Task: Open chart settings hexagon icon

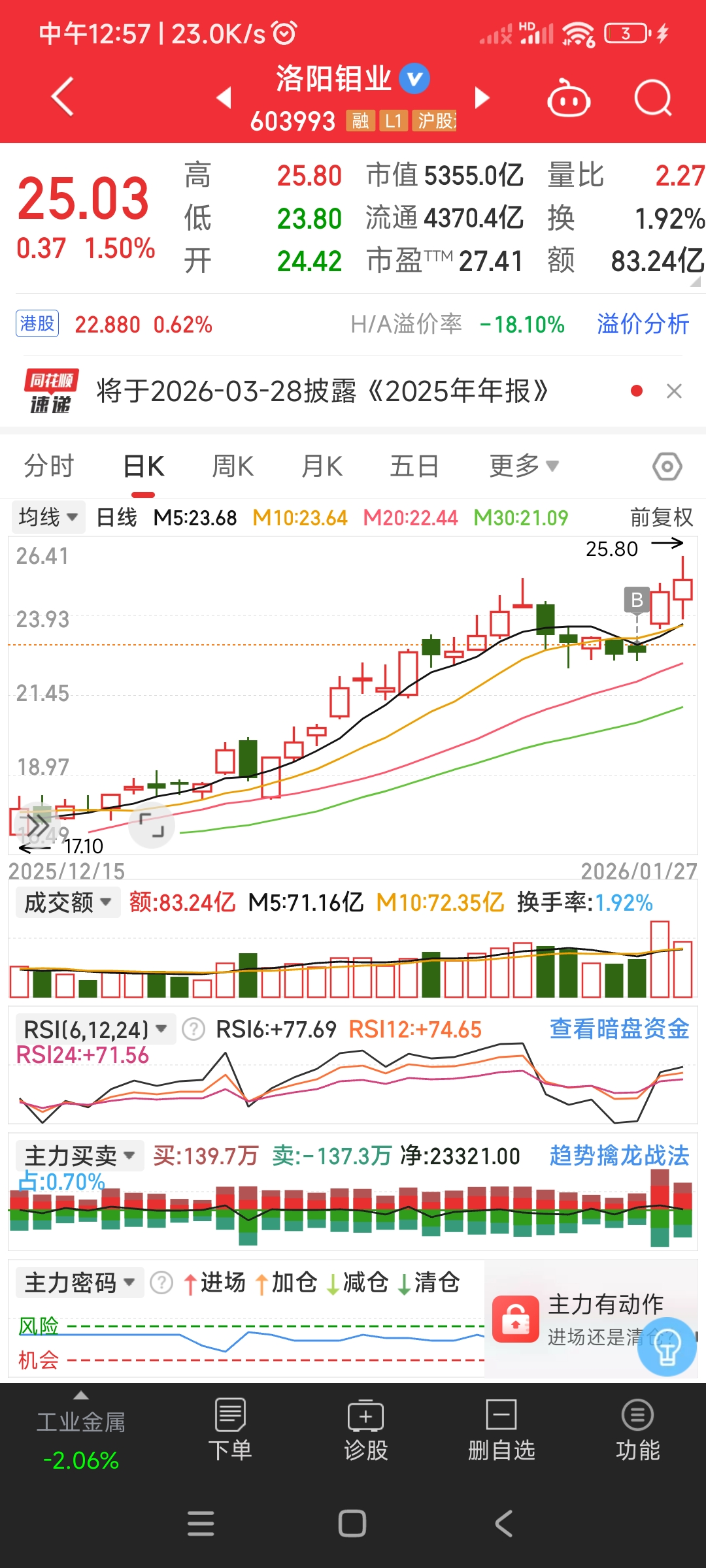Action: (667, 466)
